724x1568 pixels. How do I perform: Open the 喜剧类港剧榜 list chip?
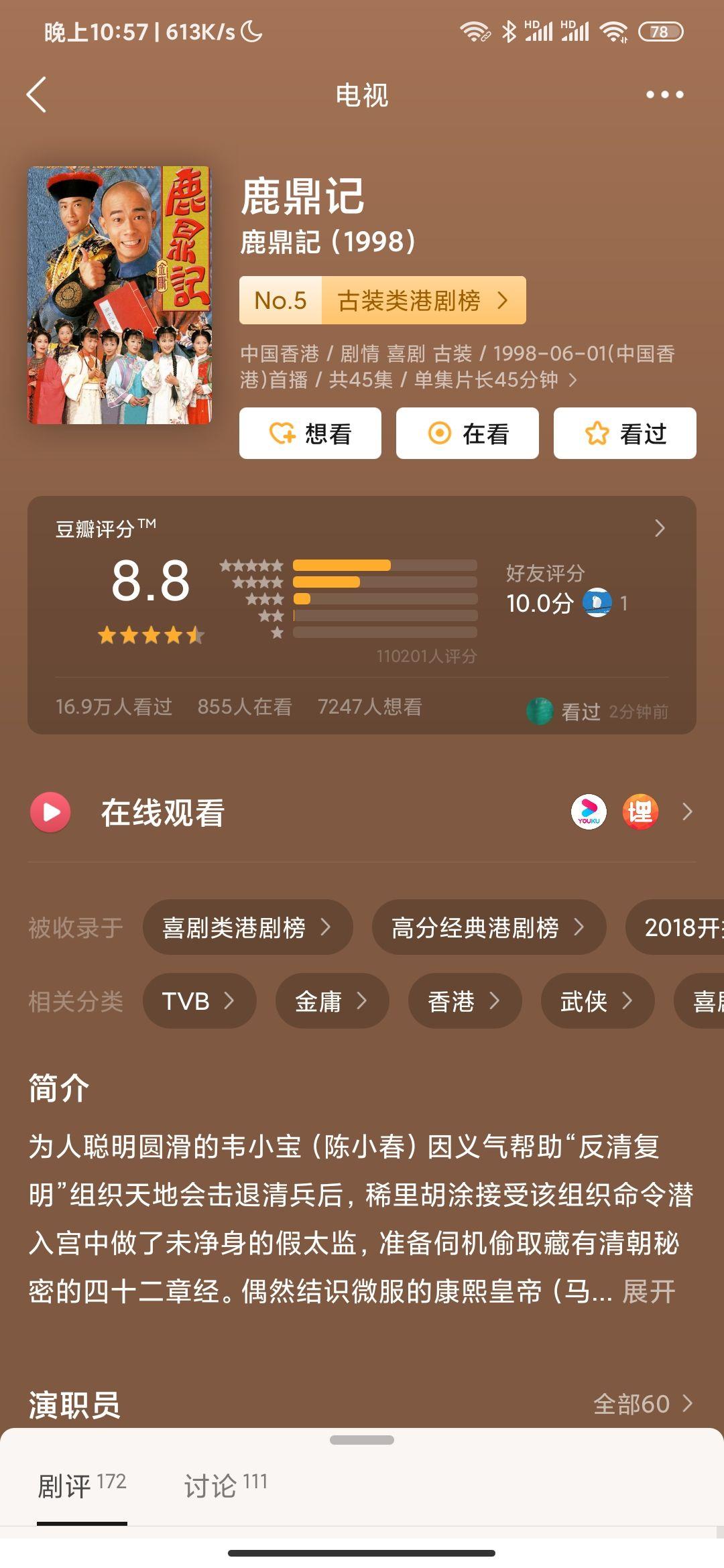tap(247, 927)
